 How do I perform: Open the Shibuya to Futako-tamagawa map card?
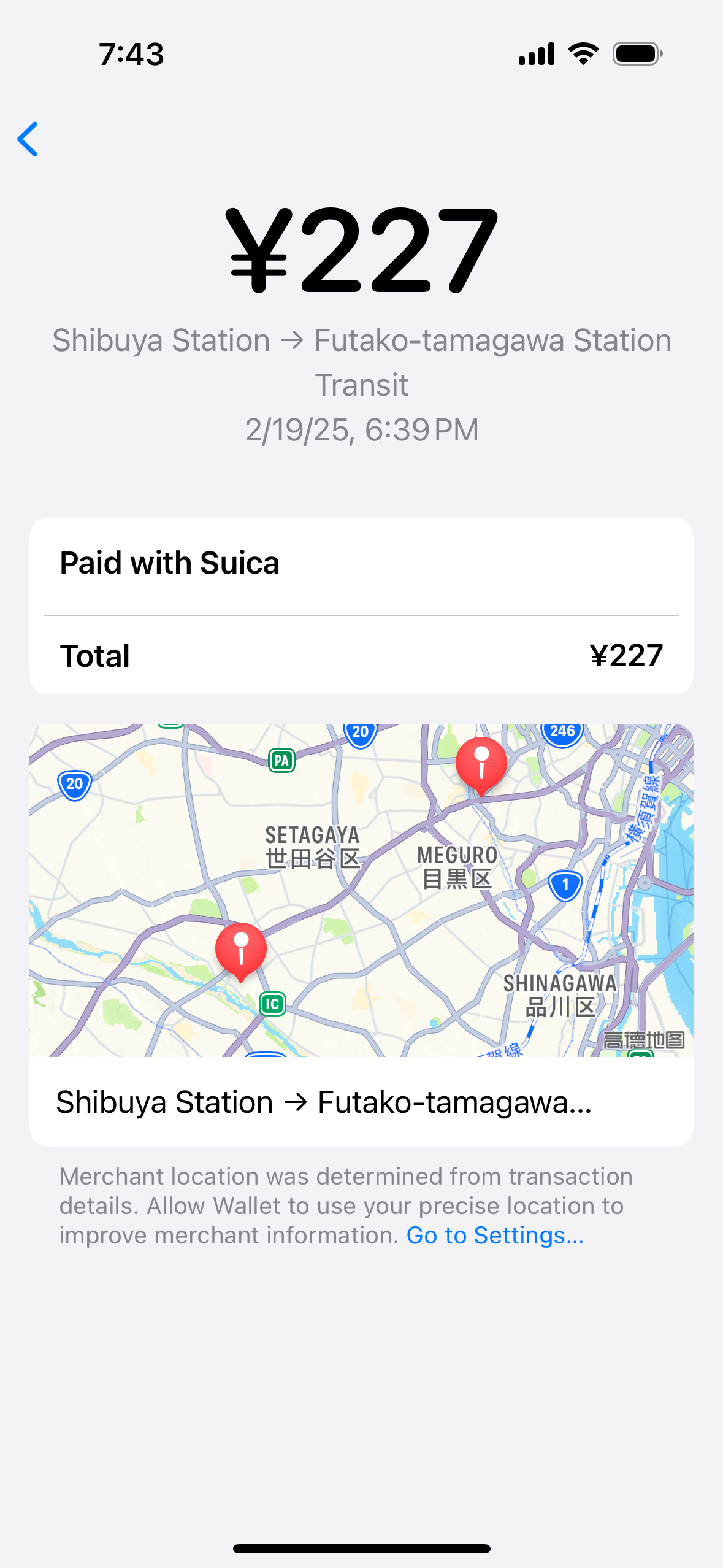361,934
